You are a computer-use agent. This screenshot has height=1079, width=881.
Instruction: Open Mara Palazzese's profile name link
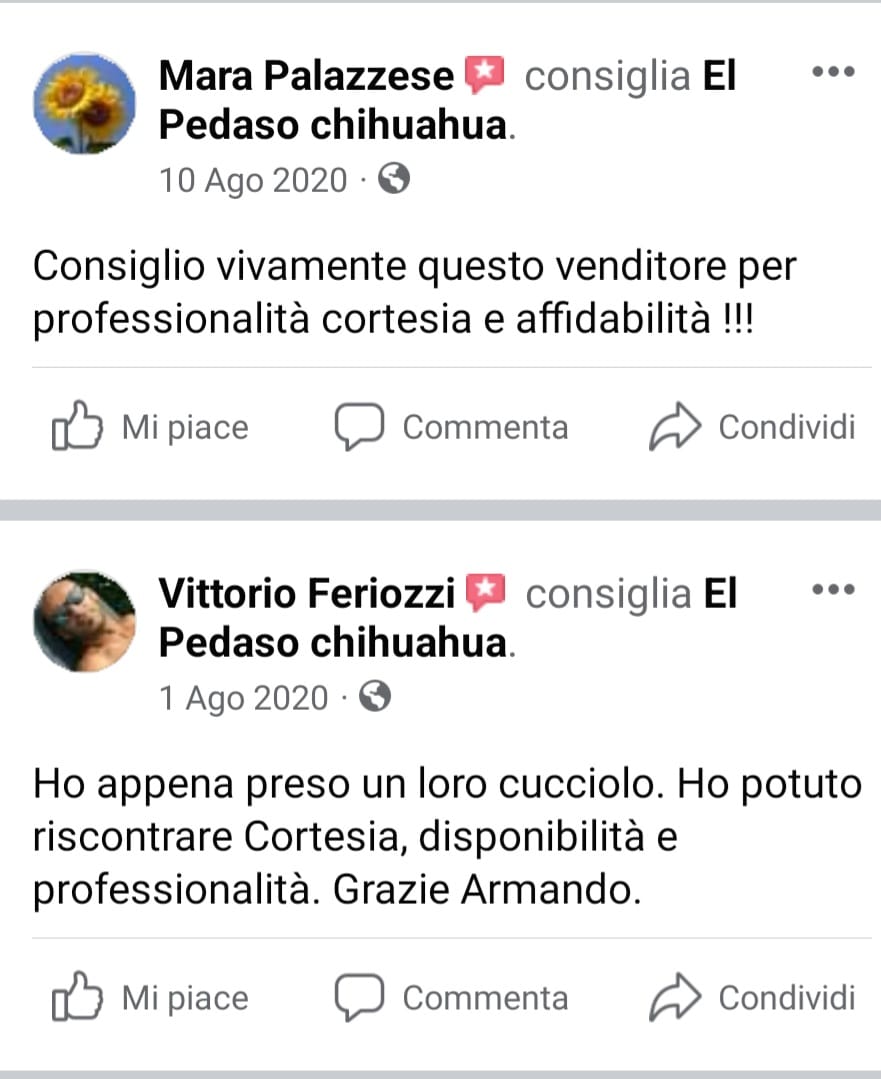coord(306,76)
